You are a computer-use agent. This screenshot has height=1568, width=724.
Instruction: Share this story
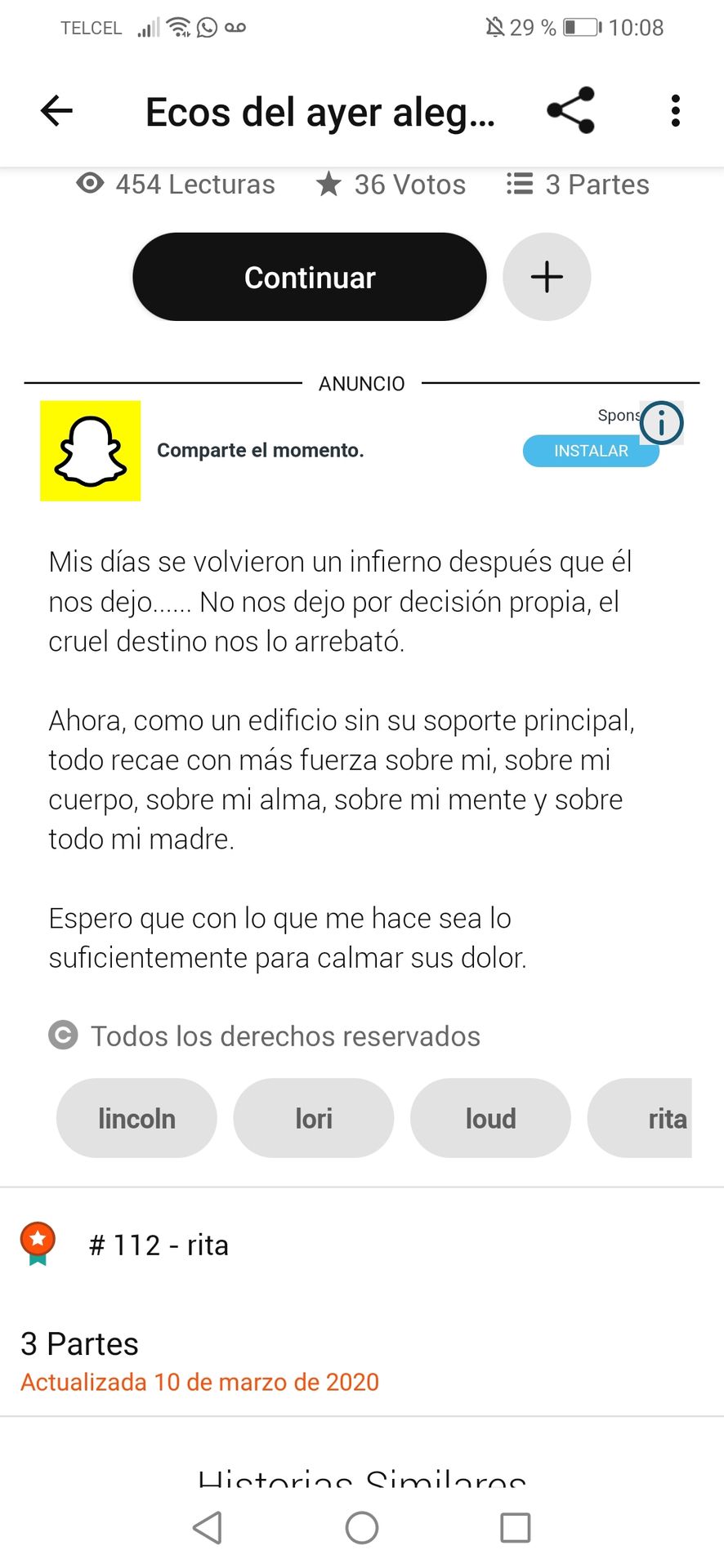point(570,110)
